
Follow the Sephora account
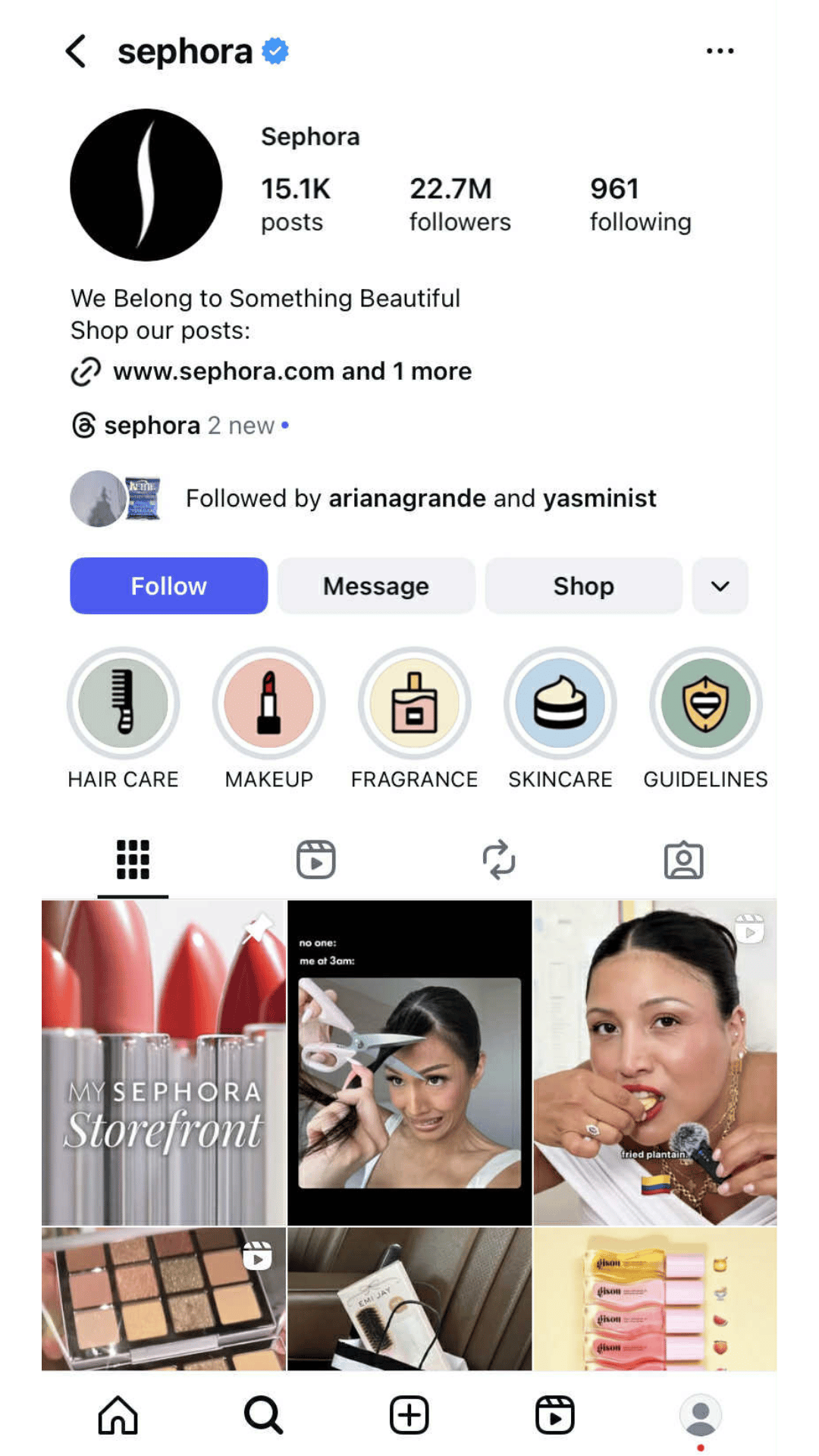(168, 585)
